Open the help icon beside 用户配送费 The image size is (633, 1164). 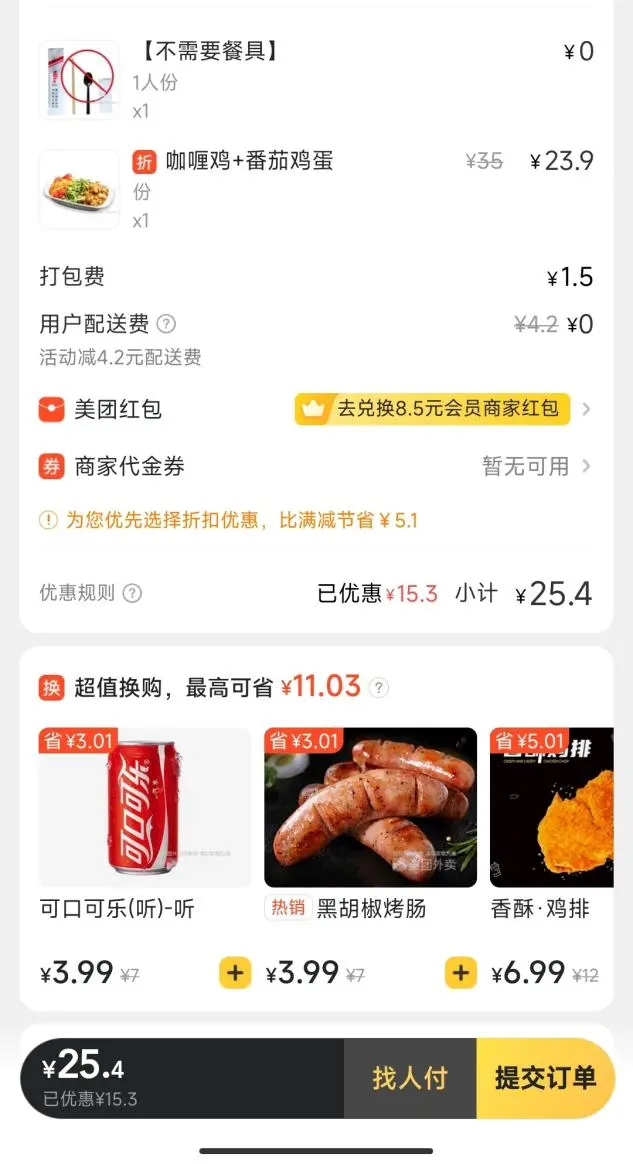click(x=167, y=324)
